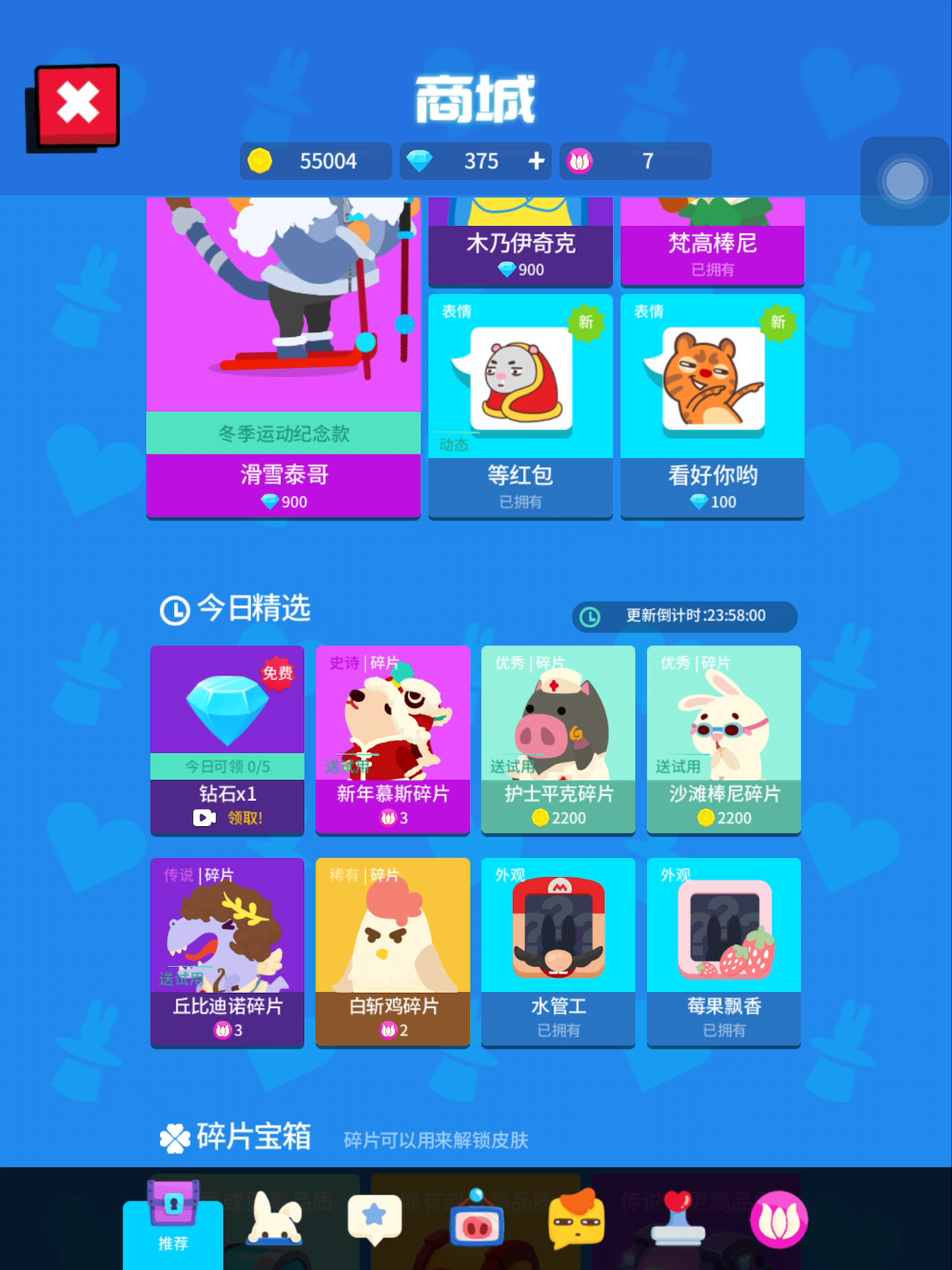Close the 商城 shop screen

(x=77, y=106)
